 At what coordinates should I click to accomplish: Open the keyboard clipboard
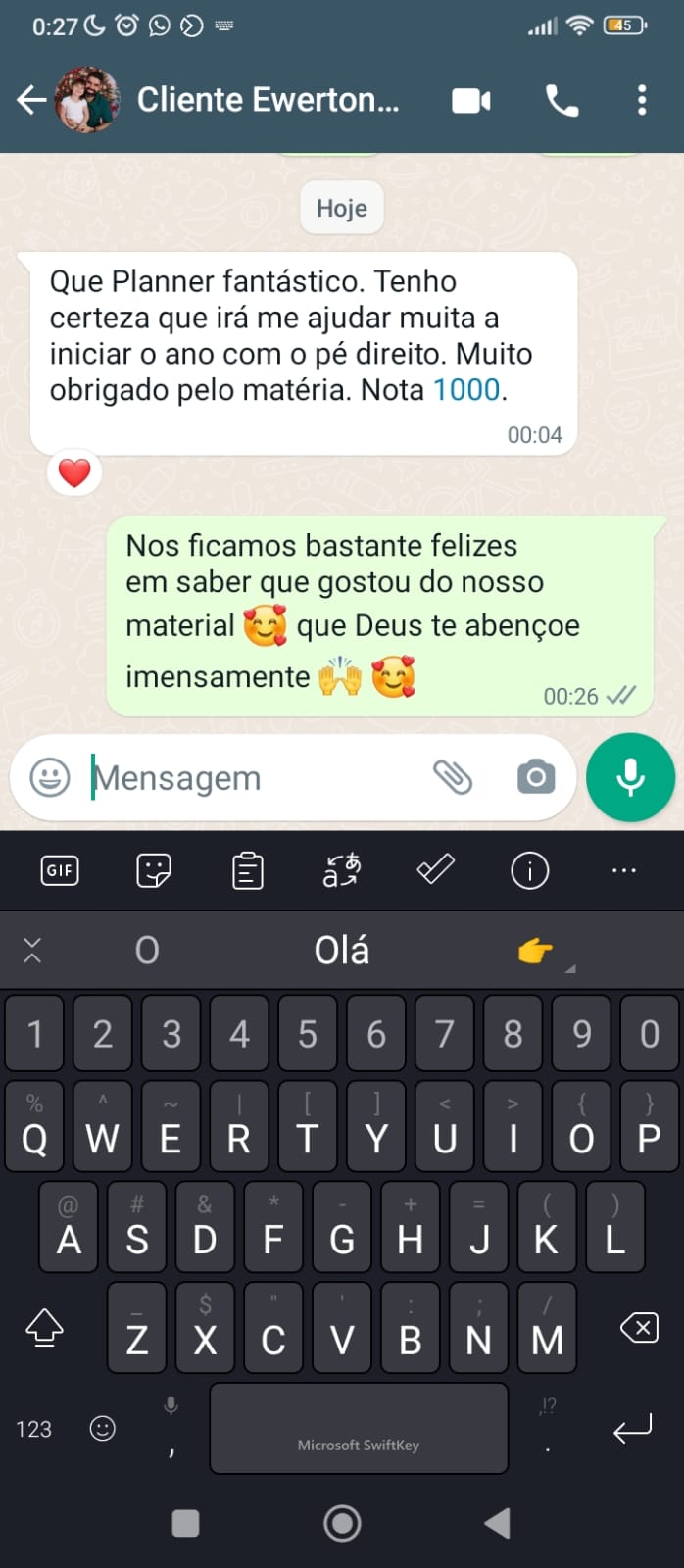tap(247, 870)
